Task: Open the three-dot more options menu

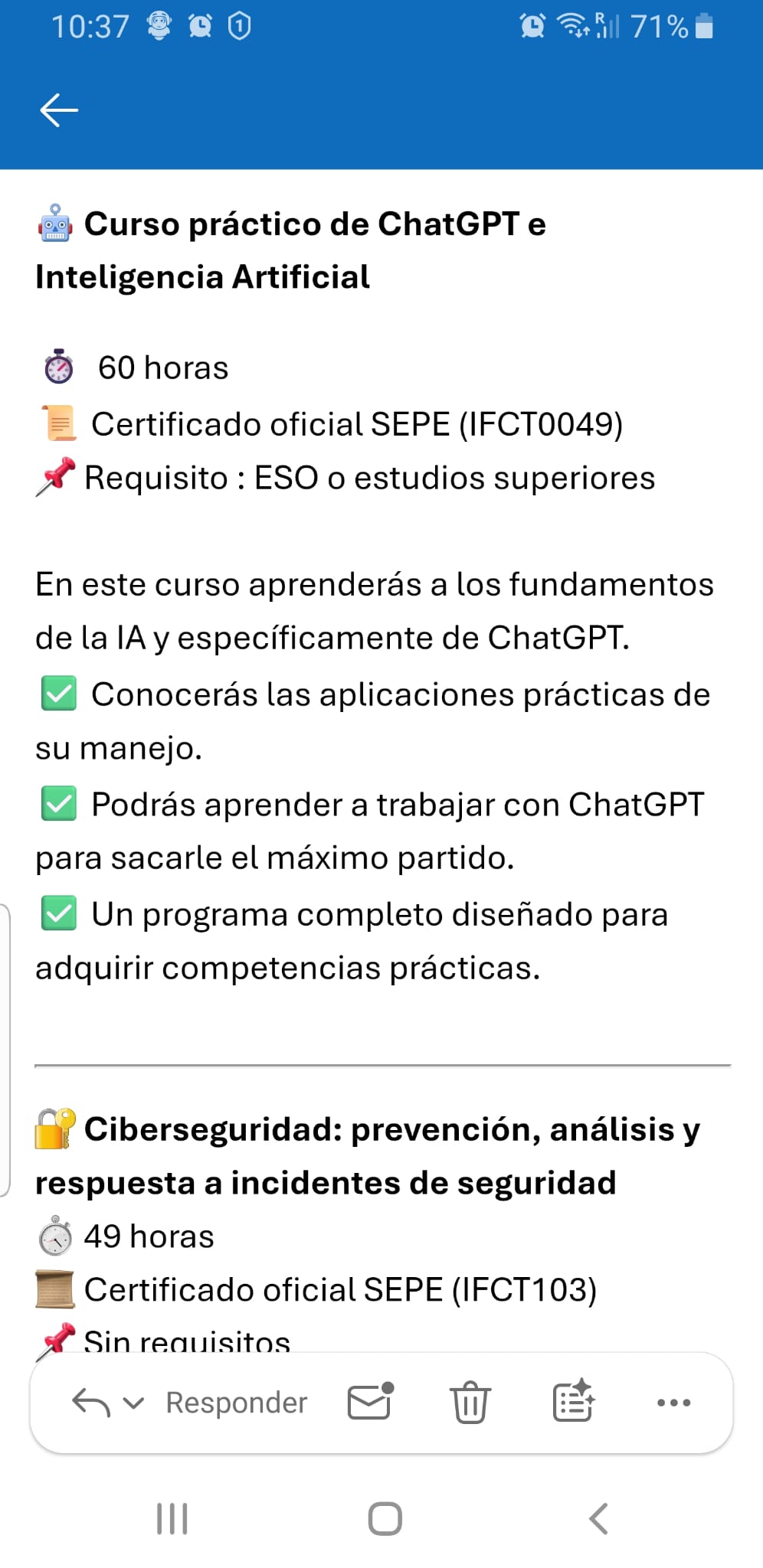Action: [x=673, y=1403]
